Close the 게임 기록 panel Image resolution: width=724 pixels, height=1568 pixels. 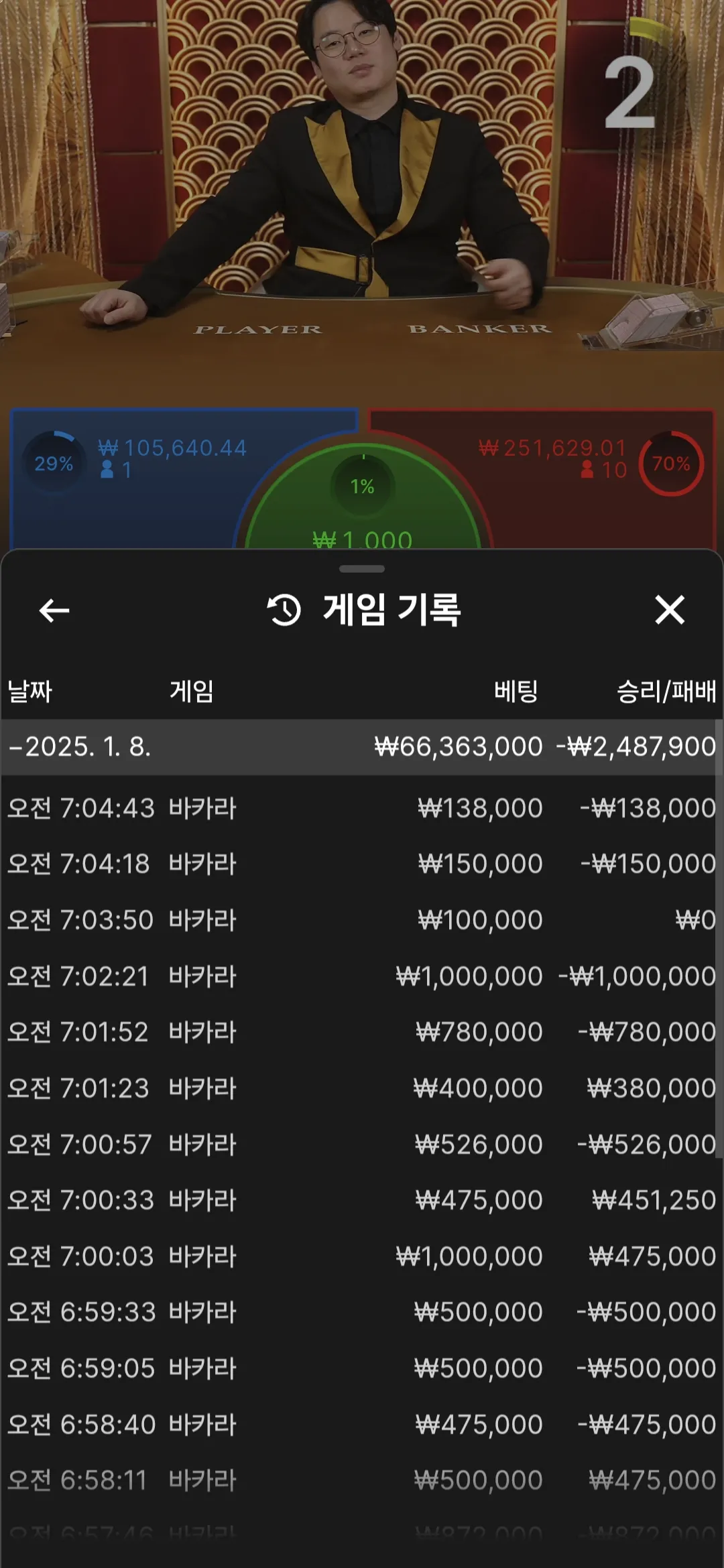(669, 610)
